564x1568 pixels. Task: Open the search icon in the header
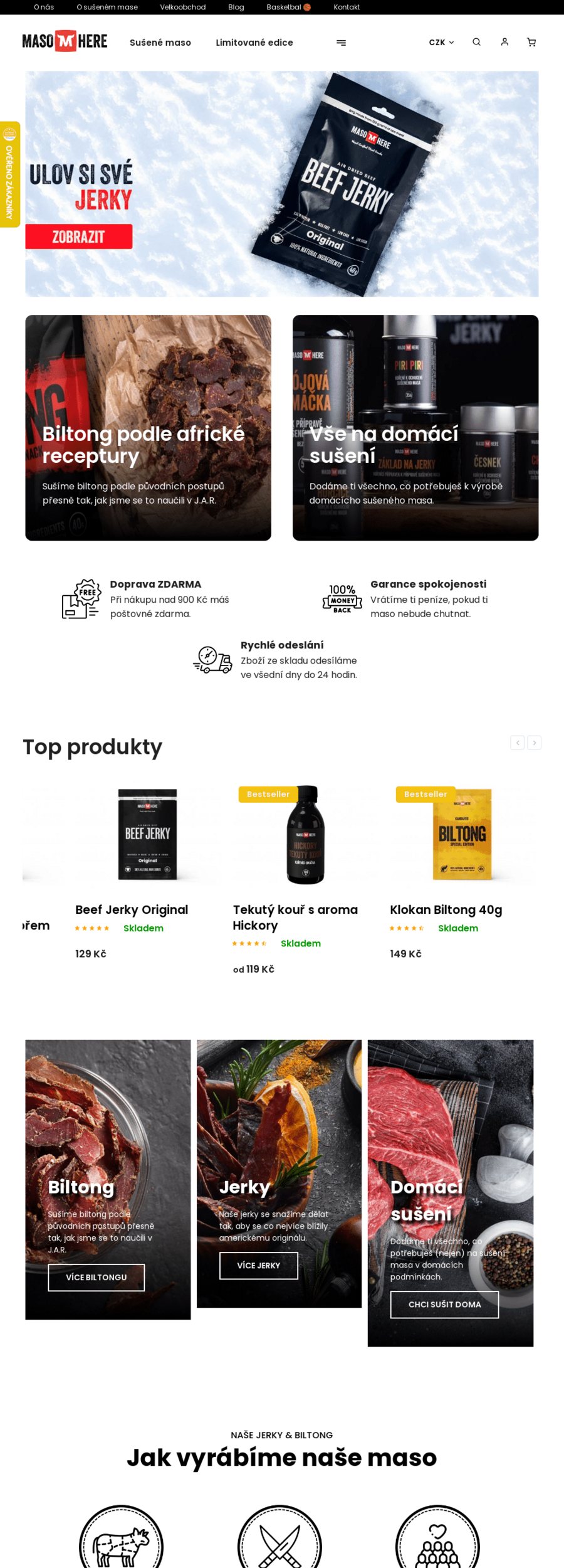tap(476, 42)
